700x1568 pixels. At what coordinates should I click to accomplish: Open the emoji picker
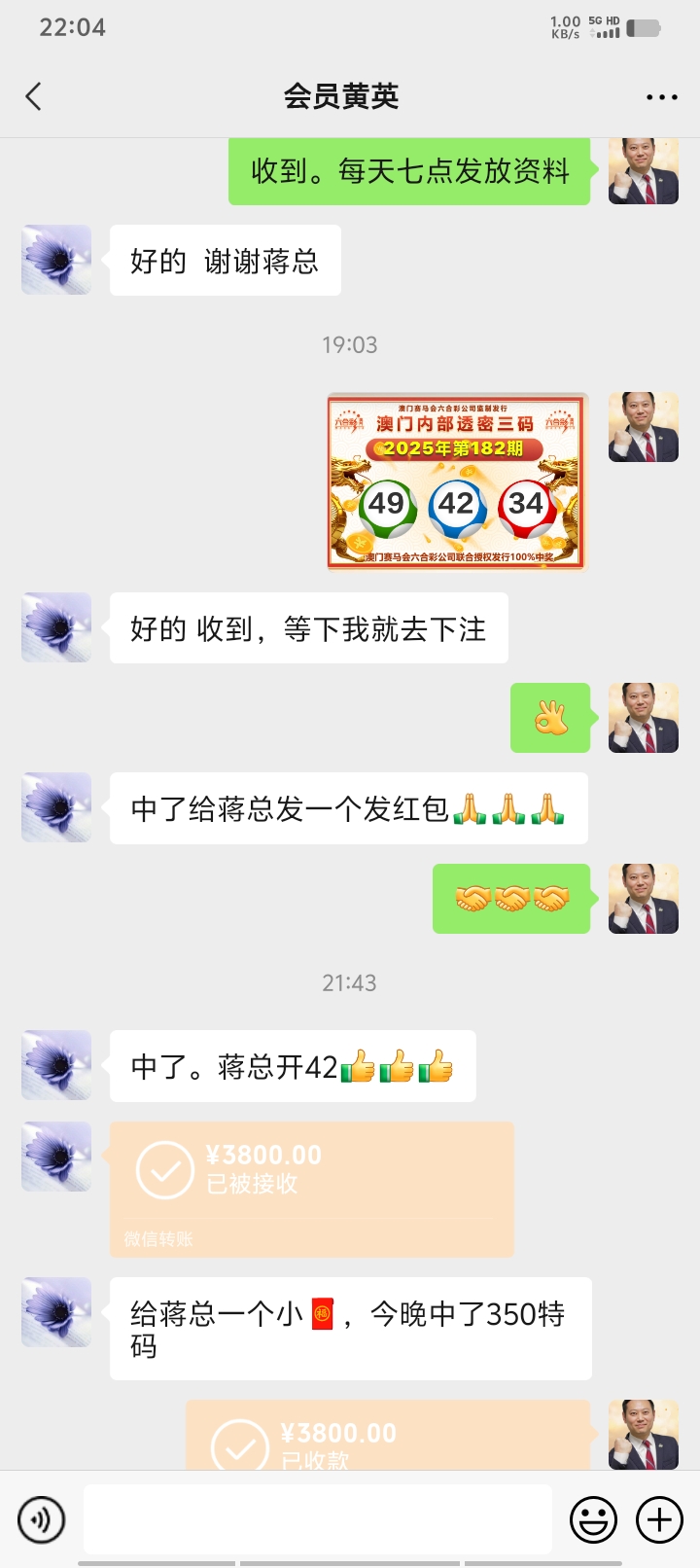point(593,1519)
